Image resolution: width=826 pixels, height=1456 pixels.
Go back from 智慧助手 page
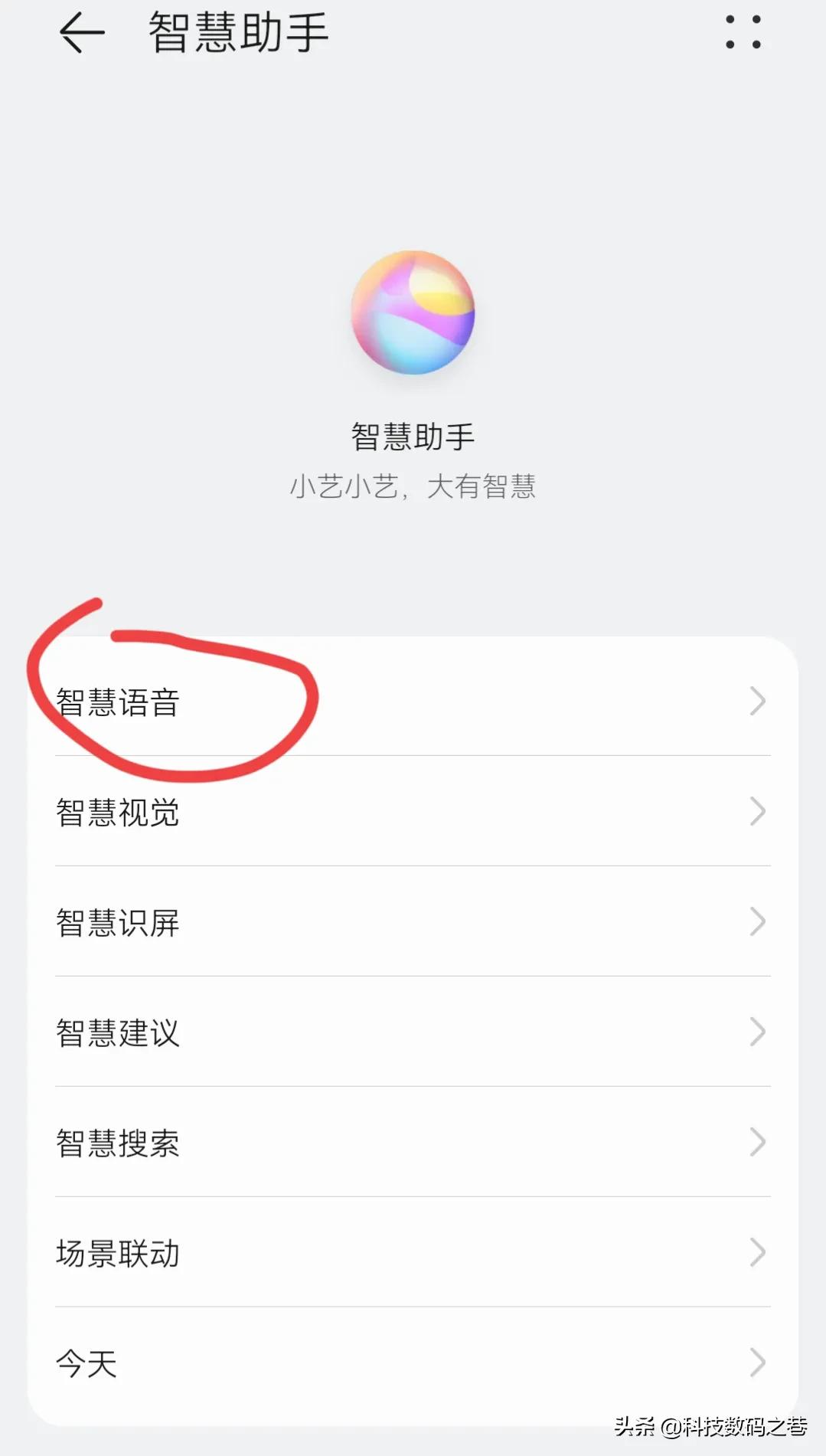click(x=81, y=33)
